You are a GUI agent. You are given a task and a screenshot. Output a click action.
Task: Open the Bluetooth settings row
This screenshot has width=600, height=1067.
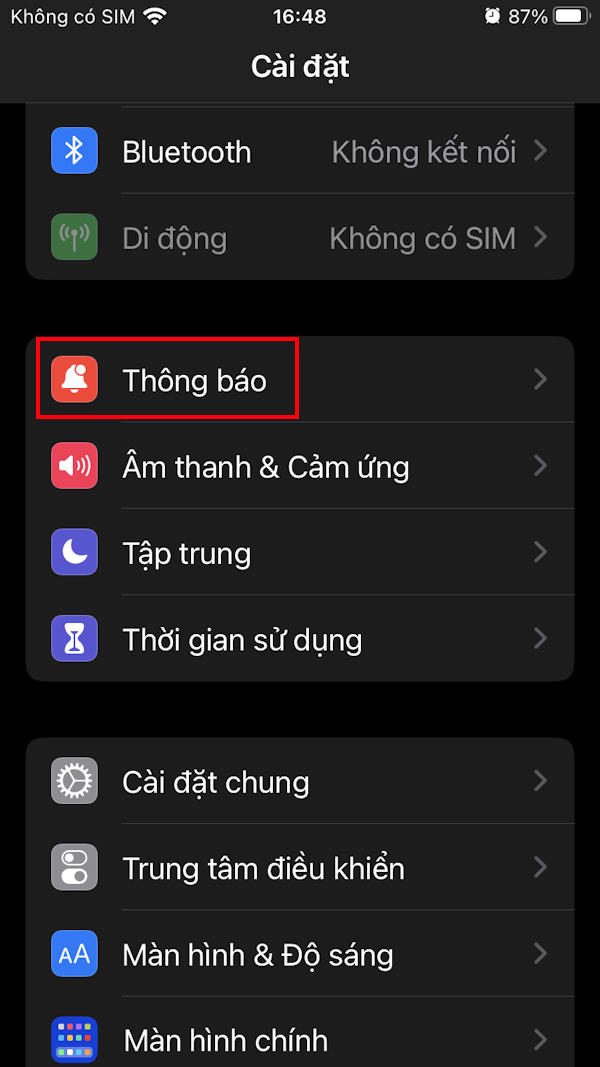(300, 152)
